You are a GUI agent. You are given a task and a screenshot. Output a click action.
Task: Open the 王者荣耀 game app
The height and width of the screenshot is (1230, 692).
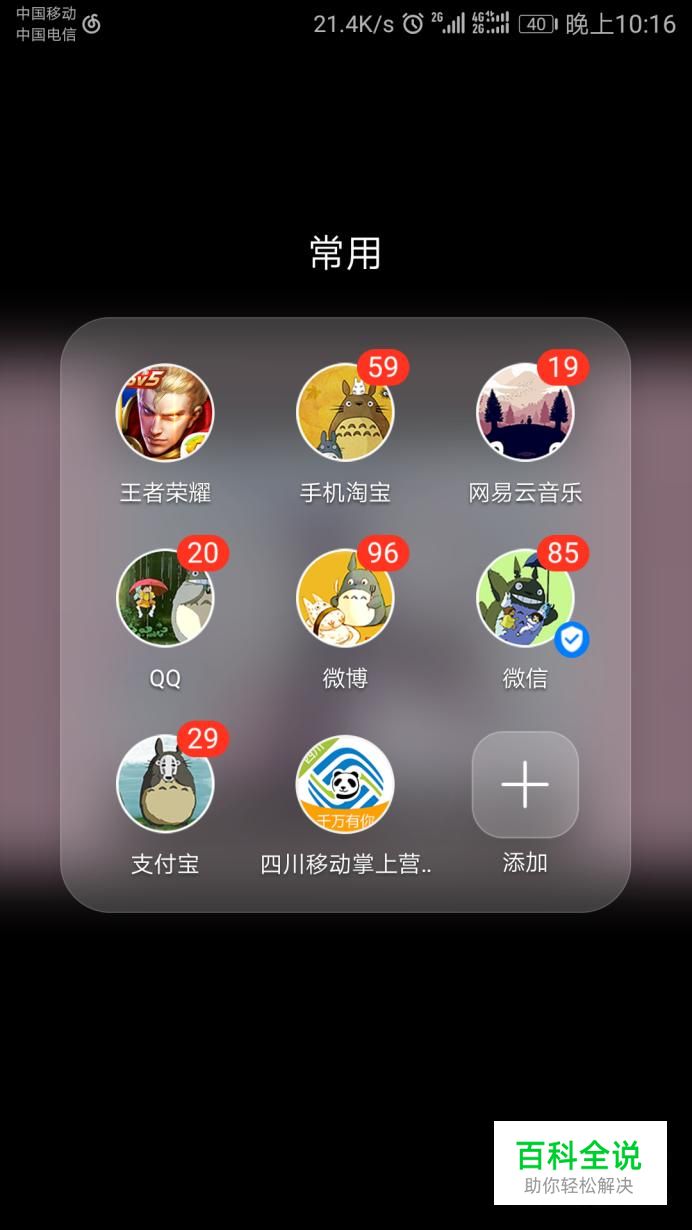pyautogui.click(x=165, y=413)
